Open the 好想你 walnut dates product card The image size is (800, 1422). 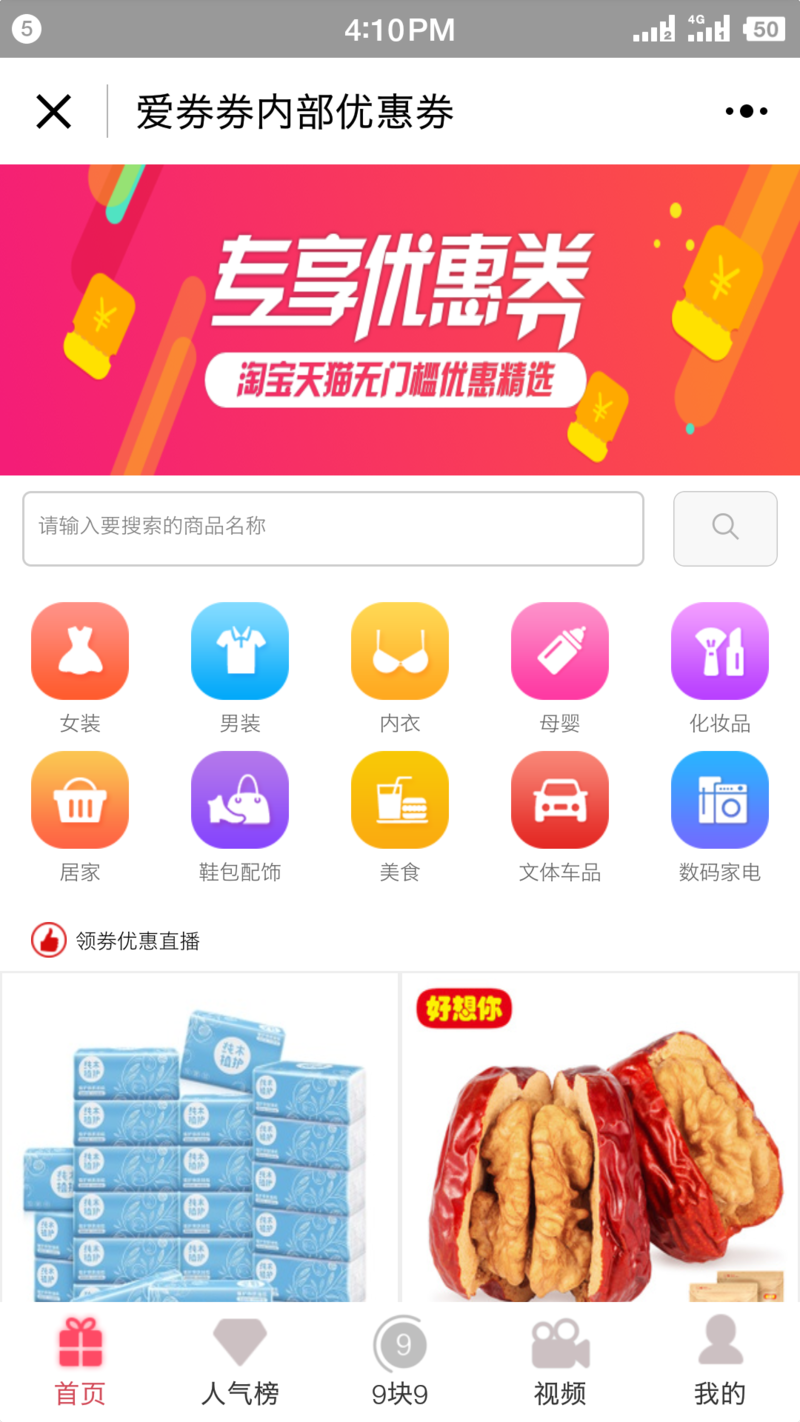coord(600,1140)
